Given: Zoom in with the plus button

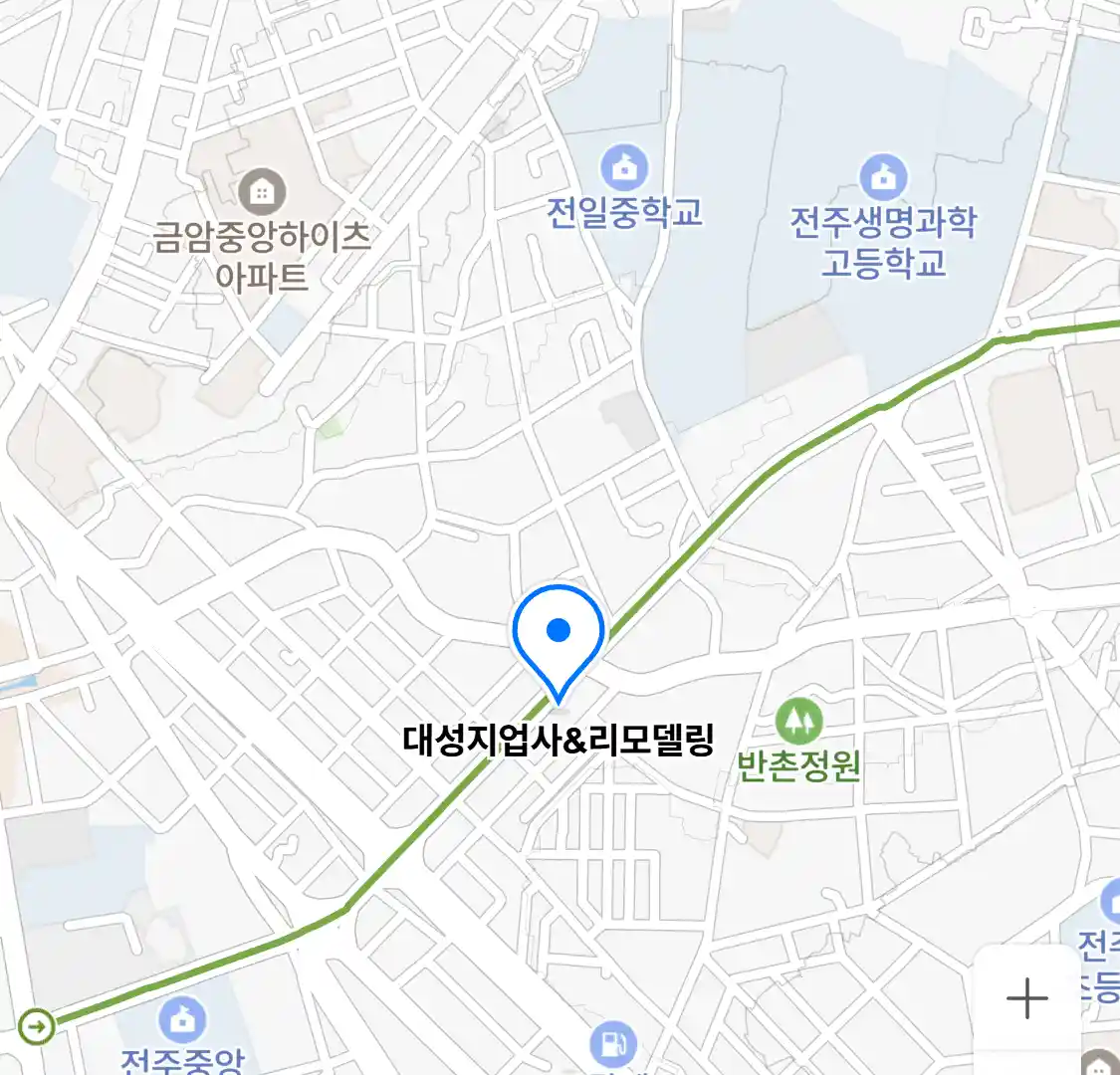Looking at the screenshot, I should pyautogui.click(x=1026, y=997).
